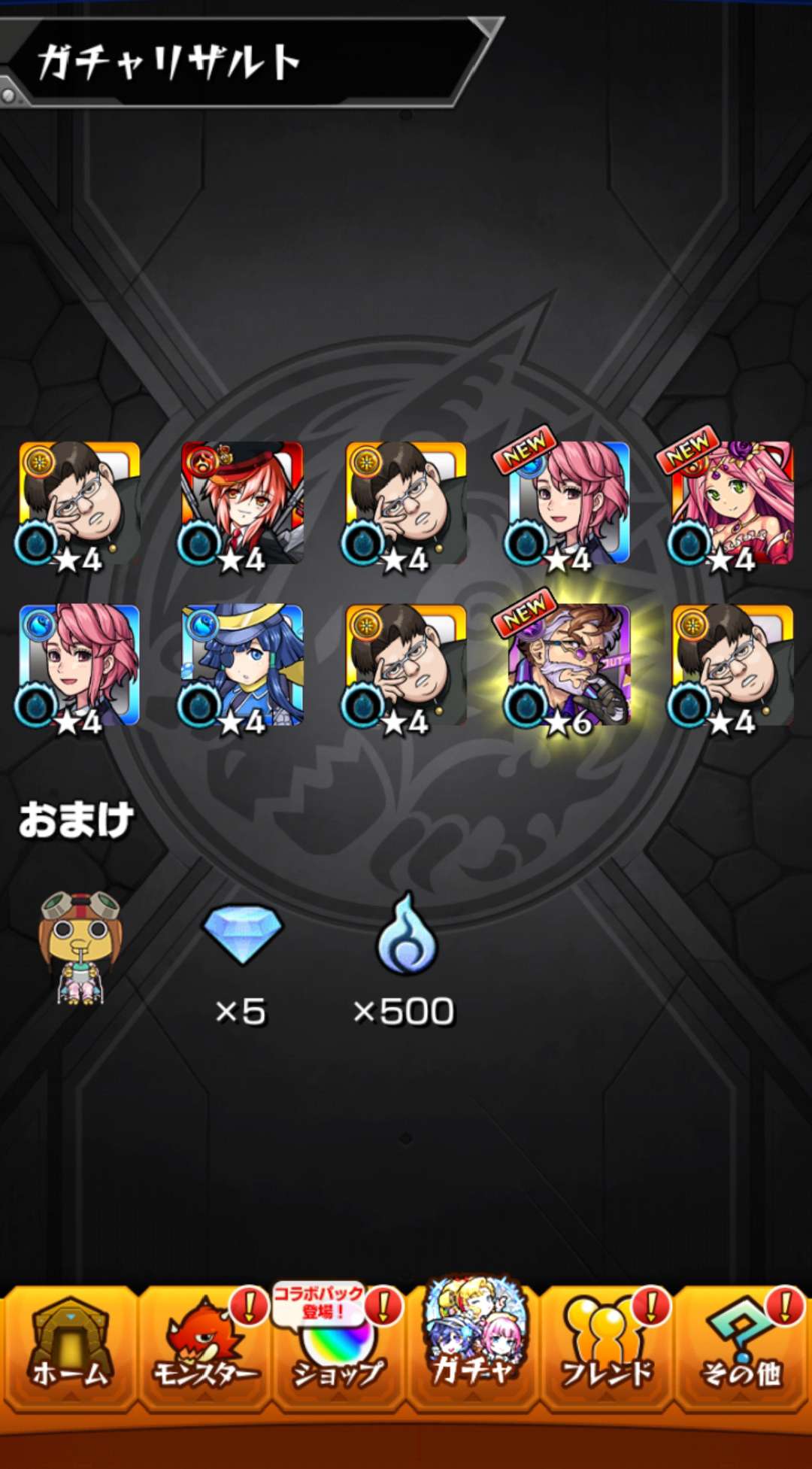Open the red-hat girl ★4 character

click(x=243, y=502)
